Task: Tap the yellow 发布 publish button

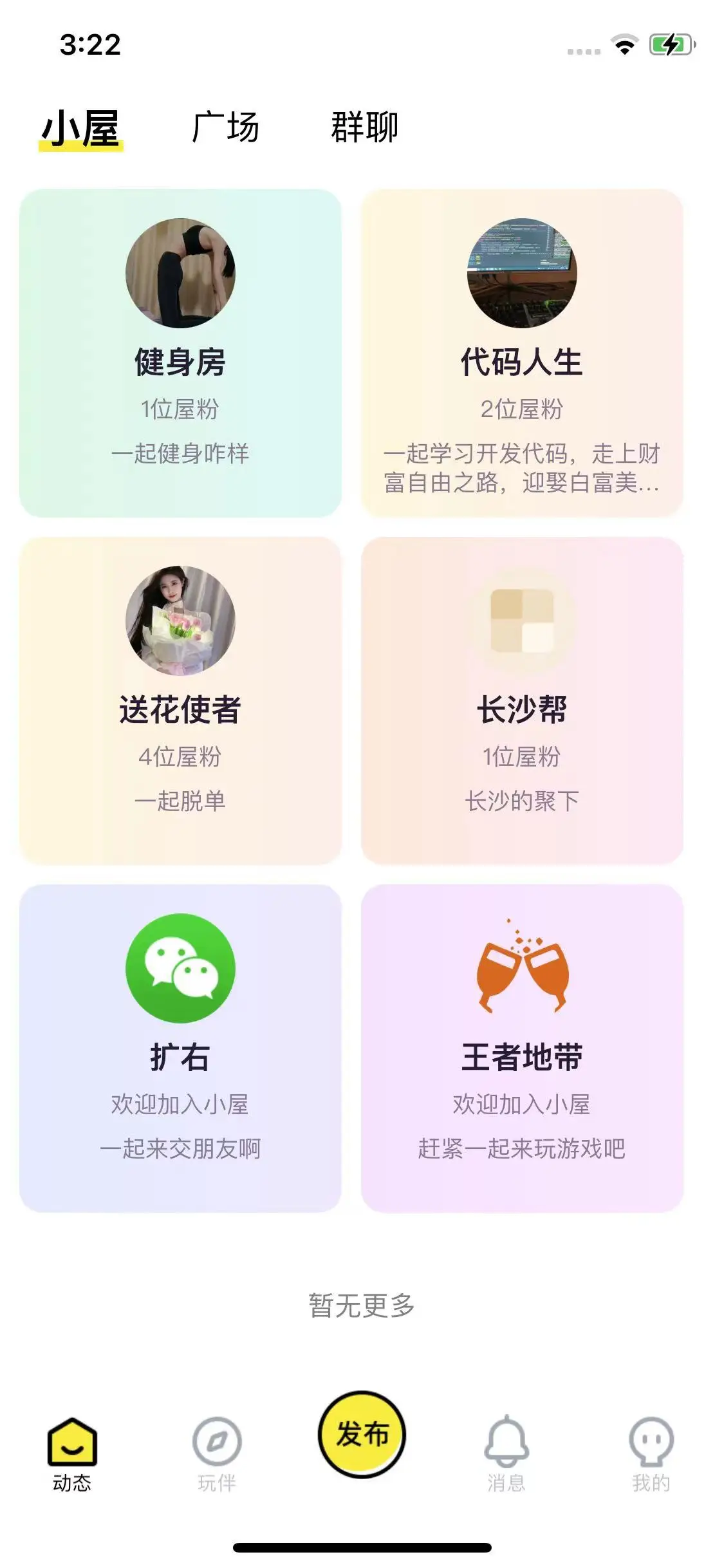Action: (362, 1434)
